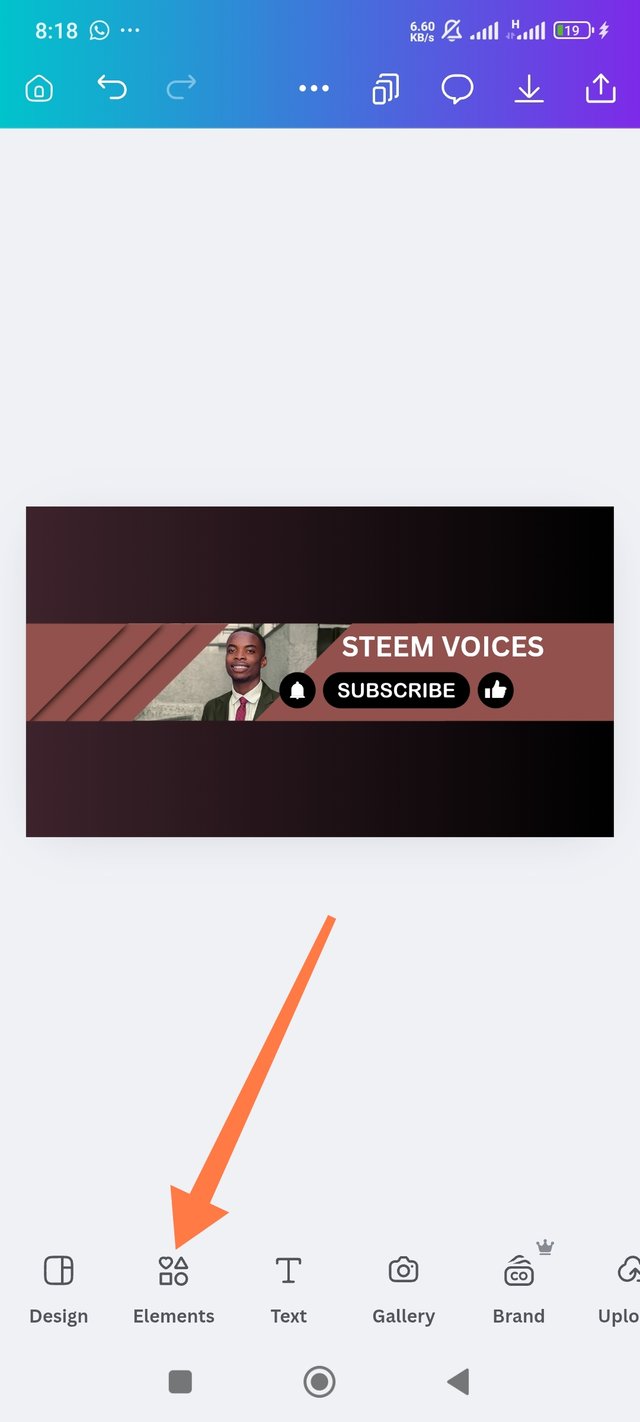
Task: Share the design via upload arrow
Action: (x=600, y=89)
